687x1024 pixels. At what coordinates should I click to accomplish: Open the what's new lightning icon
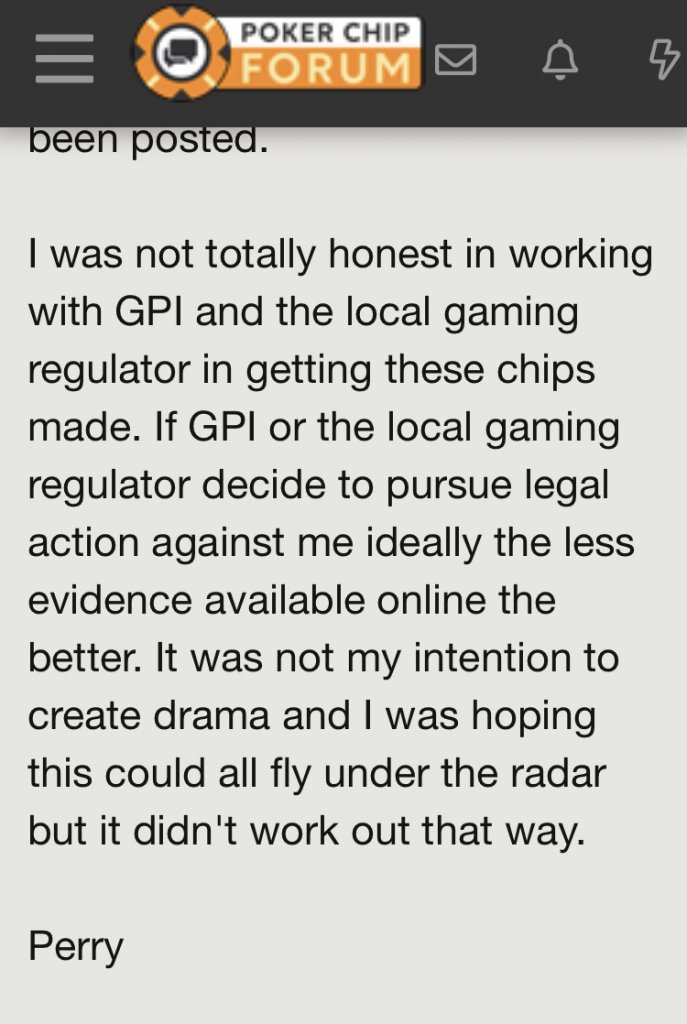point(662,60)
